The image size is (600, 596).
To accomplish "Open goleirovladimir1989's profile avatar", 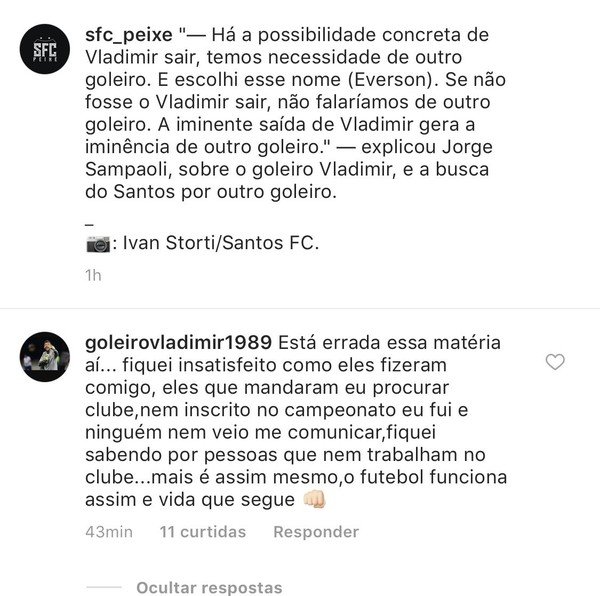I will click(x=44, y=354).
